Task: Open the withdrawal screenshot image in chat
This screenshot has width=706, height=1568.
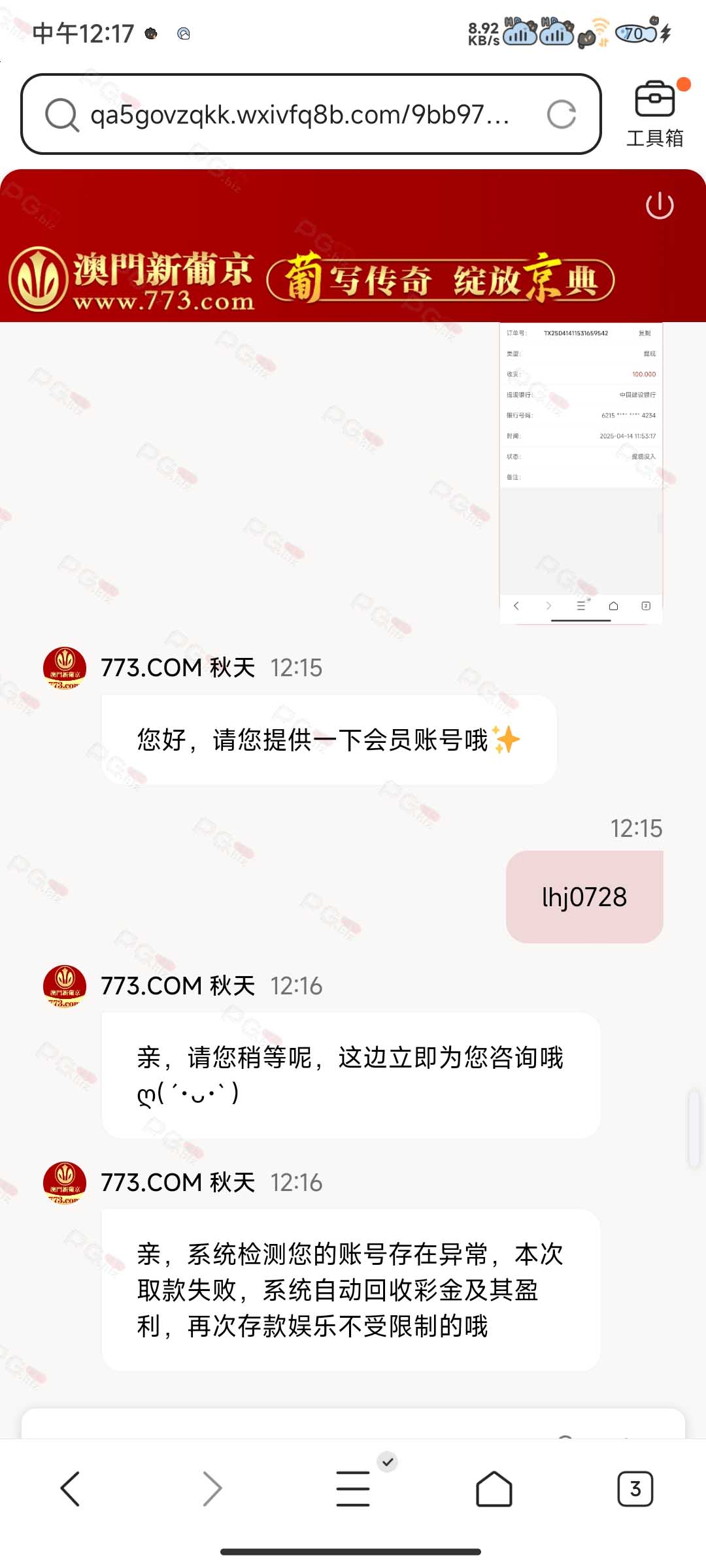Action: click(581, 473)
